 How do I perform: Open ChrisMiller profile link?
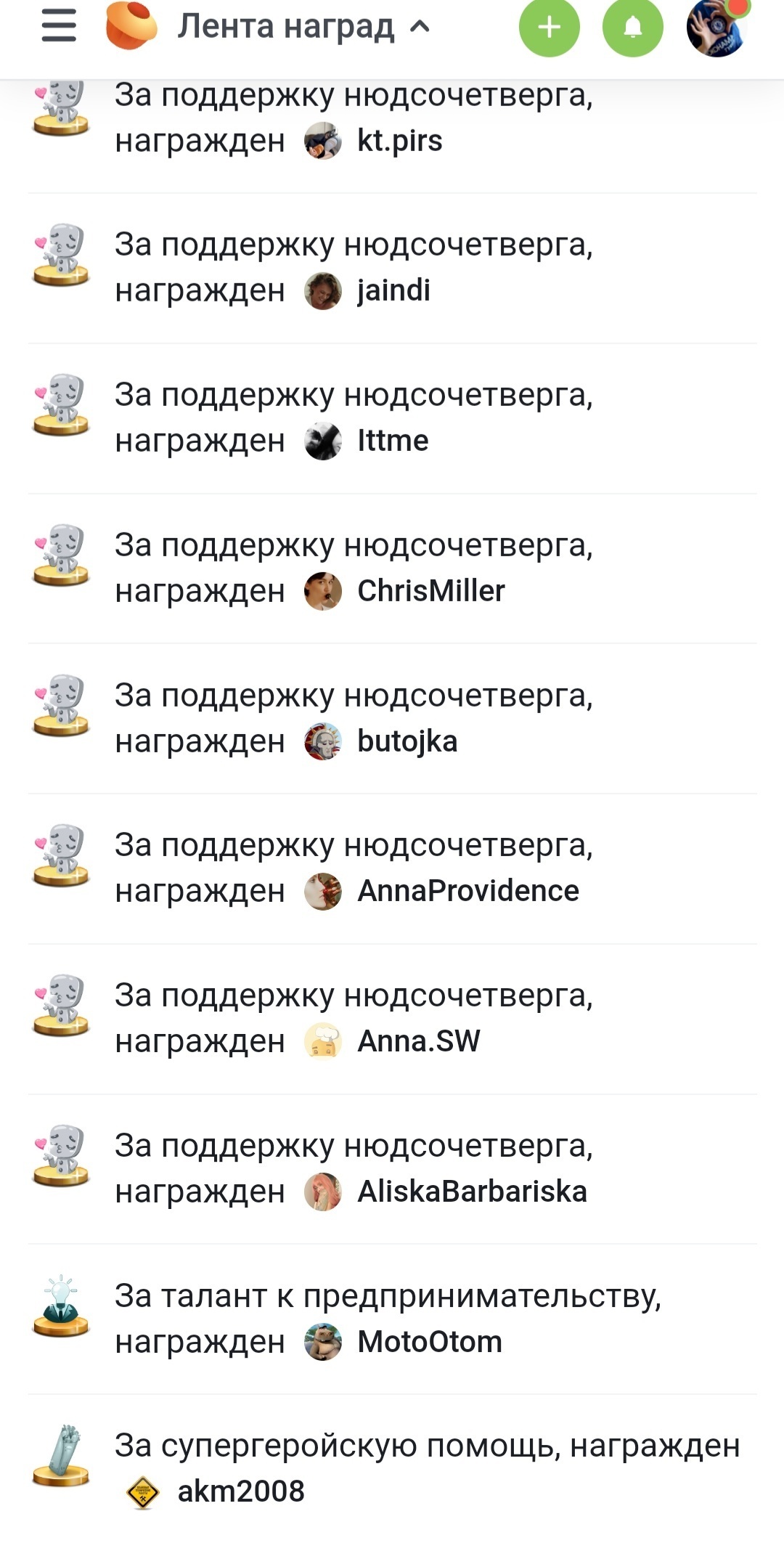coord(431,591)
